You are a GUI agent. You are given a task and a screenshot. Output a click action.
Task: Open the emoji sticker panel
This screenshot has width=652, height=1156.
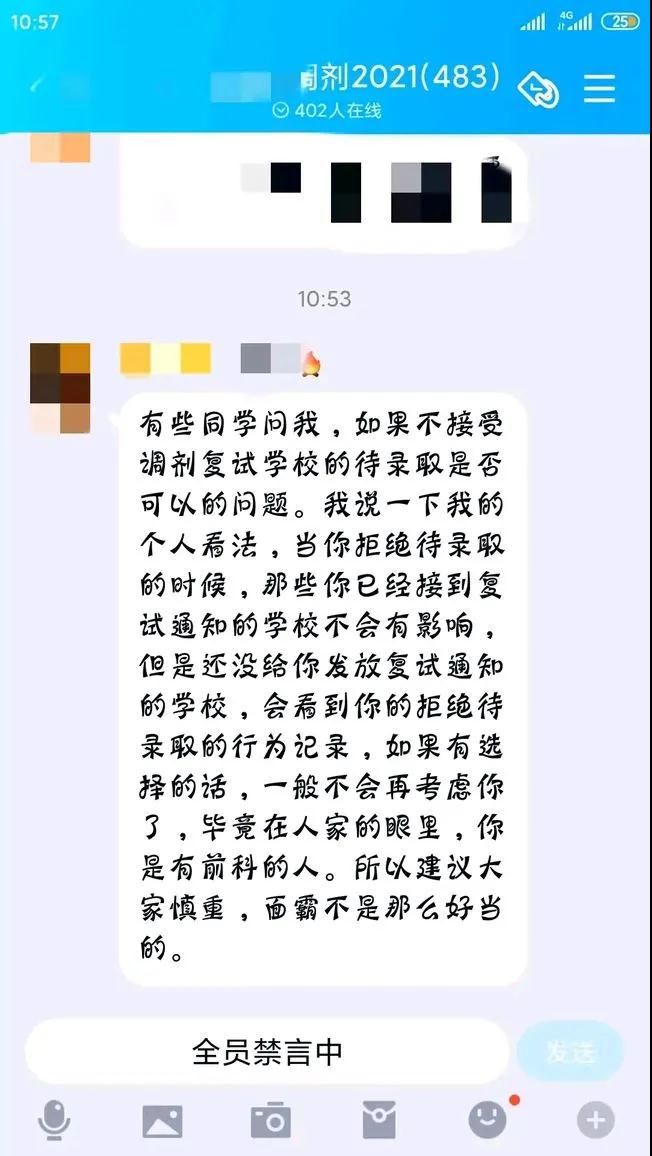coord(487,1121)
